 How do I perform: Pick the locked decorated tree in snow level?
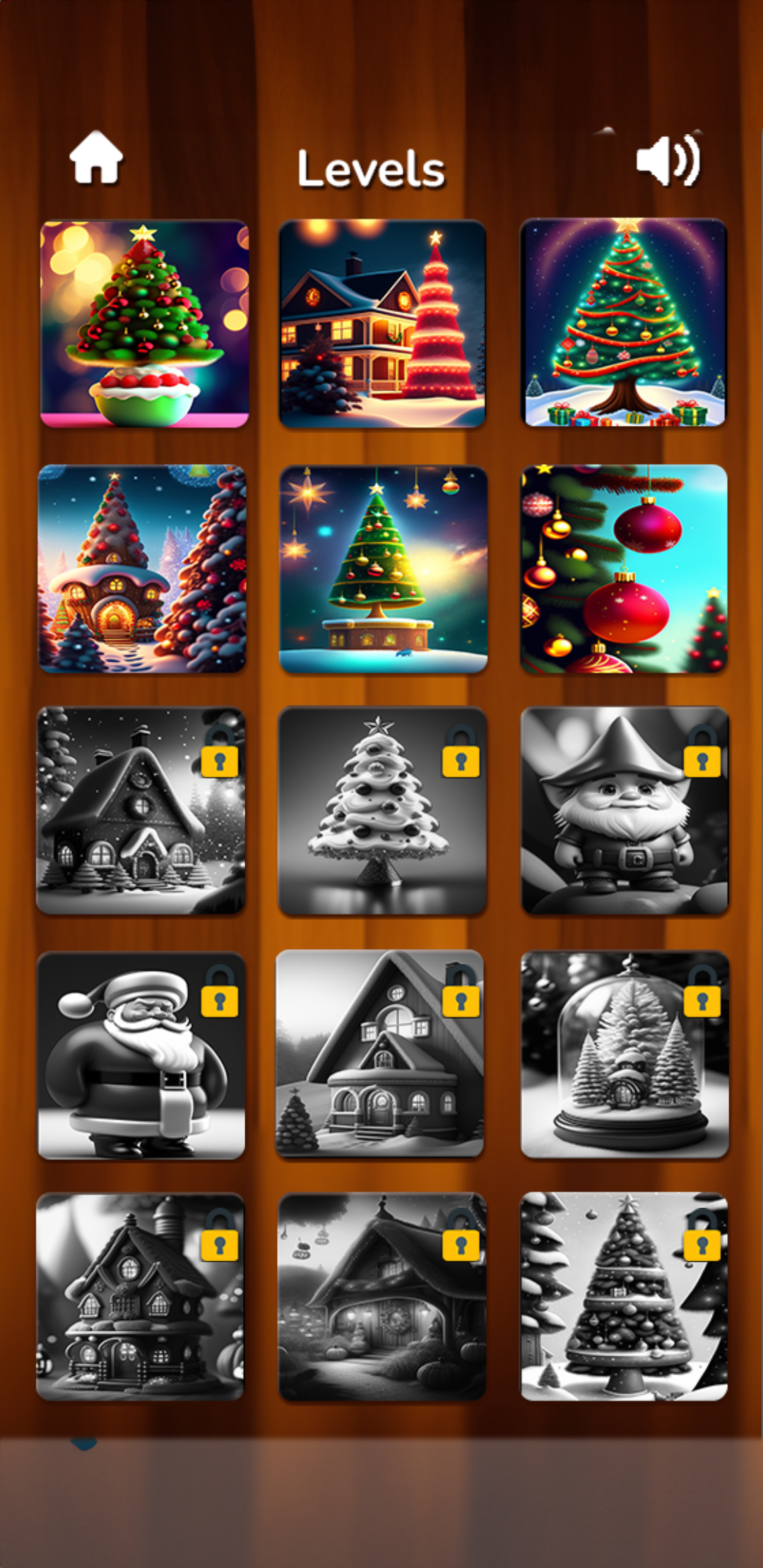(624, 1297)
